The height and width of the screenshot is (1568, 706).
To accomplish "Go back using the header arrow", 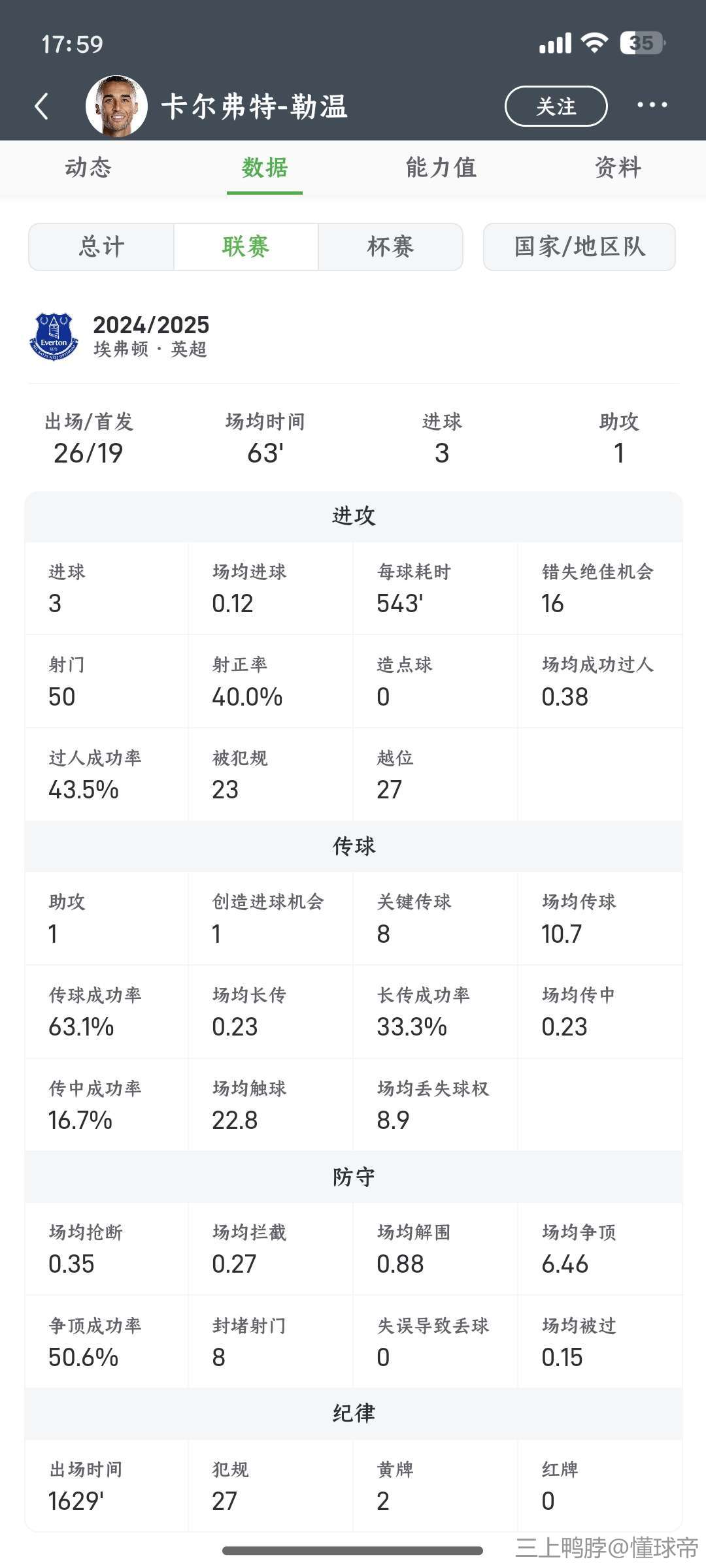I will pos(42,106).
